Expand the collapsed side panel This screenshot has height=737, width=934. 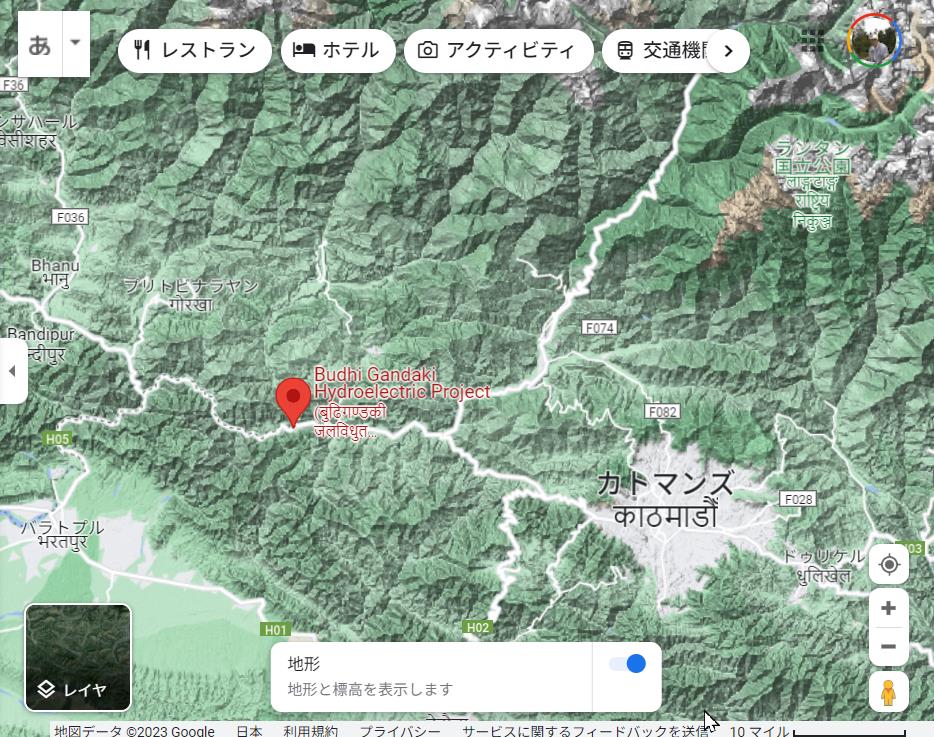12,371
